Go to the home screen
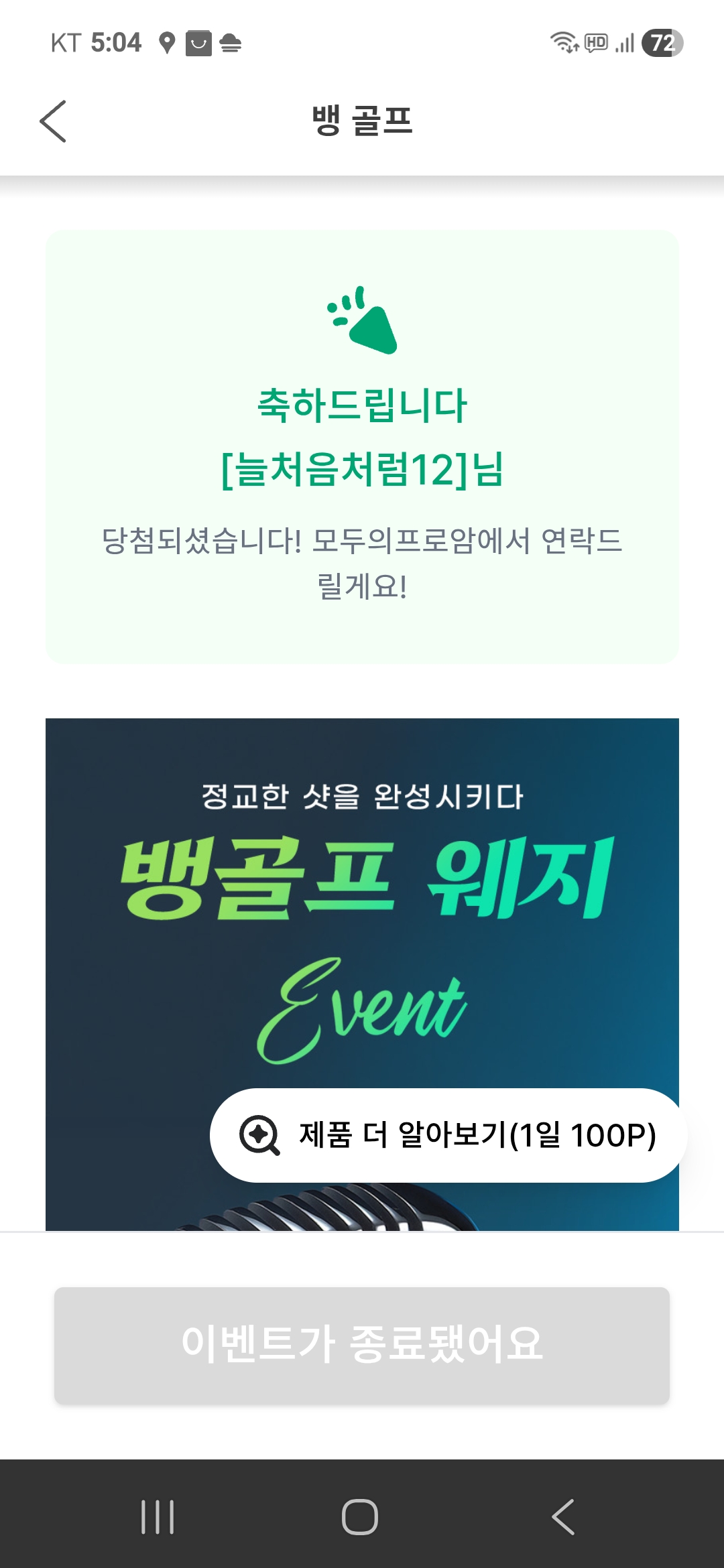The width and height of the screenshot is (724, 1568). point(360,1517)
